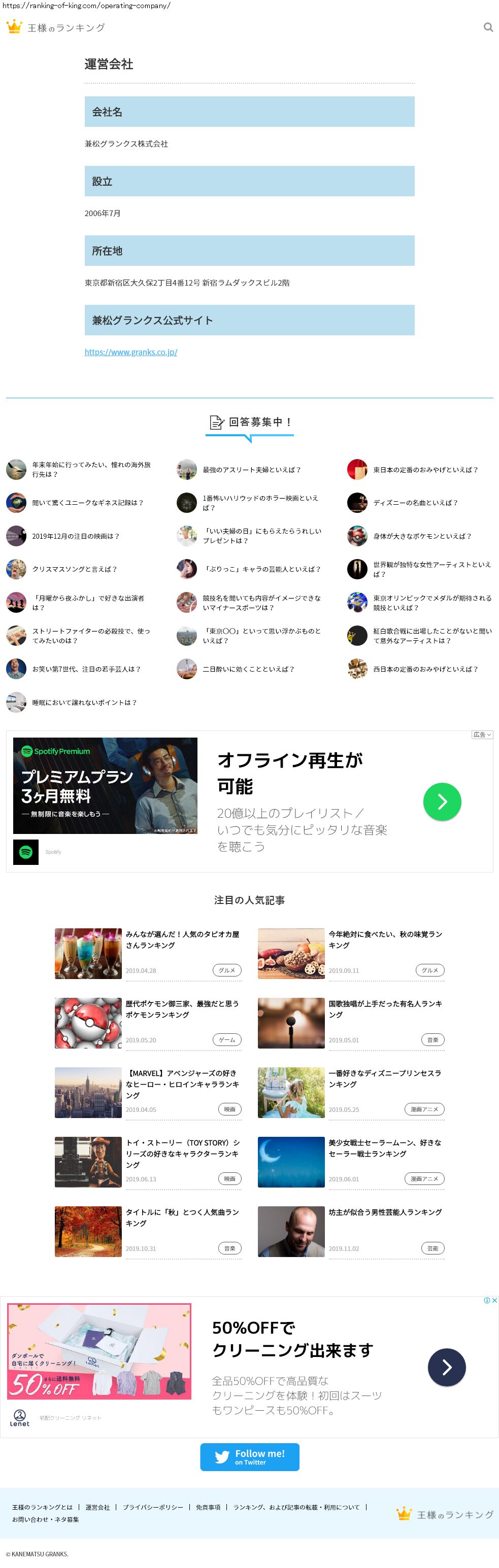Viewport: 499px width, 1568px height.
Task: Open the 国歌独唱が上手だった有名人ランキング article
Action: point(385,1009)
